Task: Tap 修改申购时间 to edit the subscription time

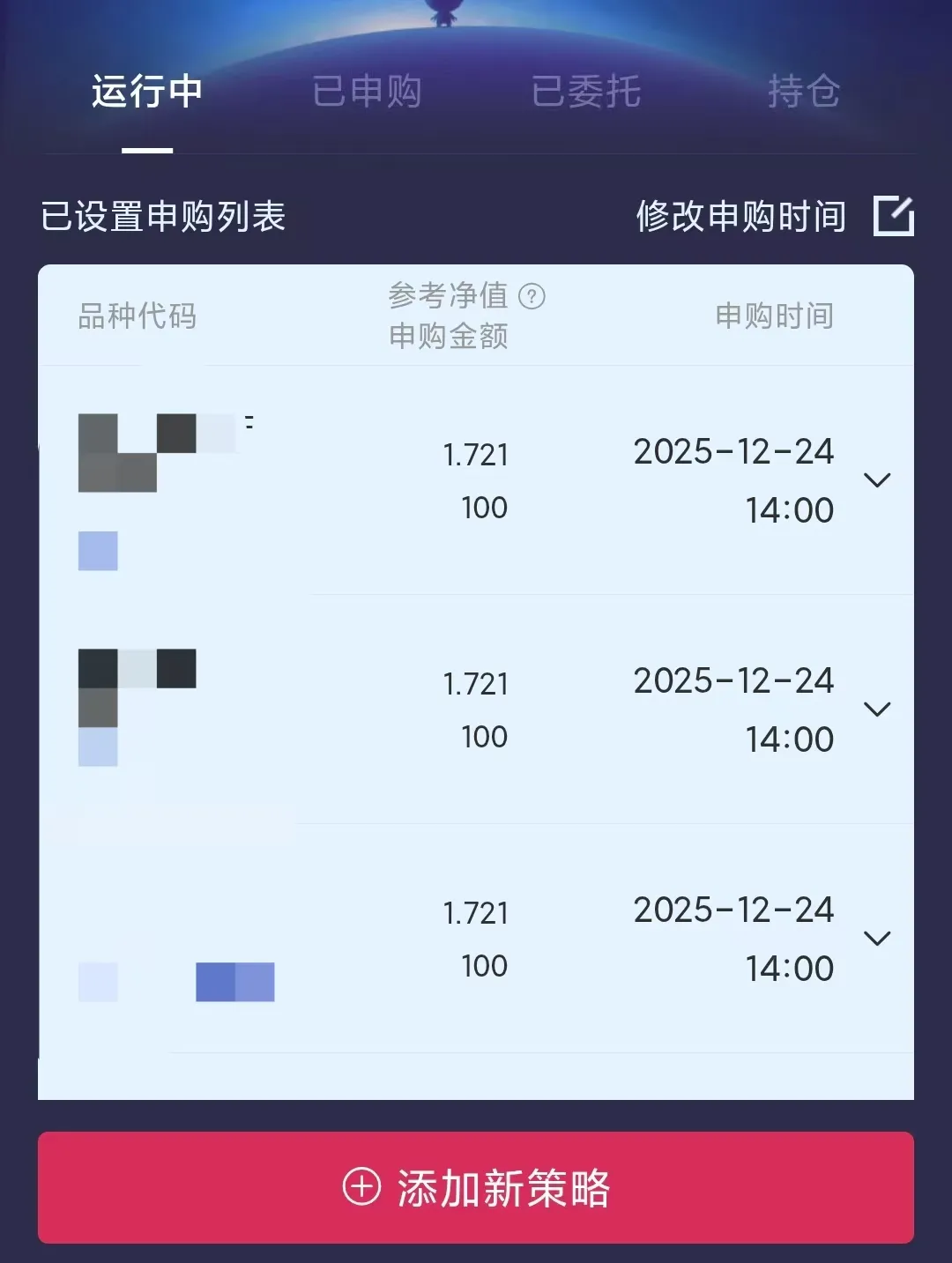Action: (774, 217)
